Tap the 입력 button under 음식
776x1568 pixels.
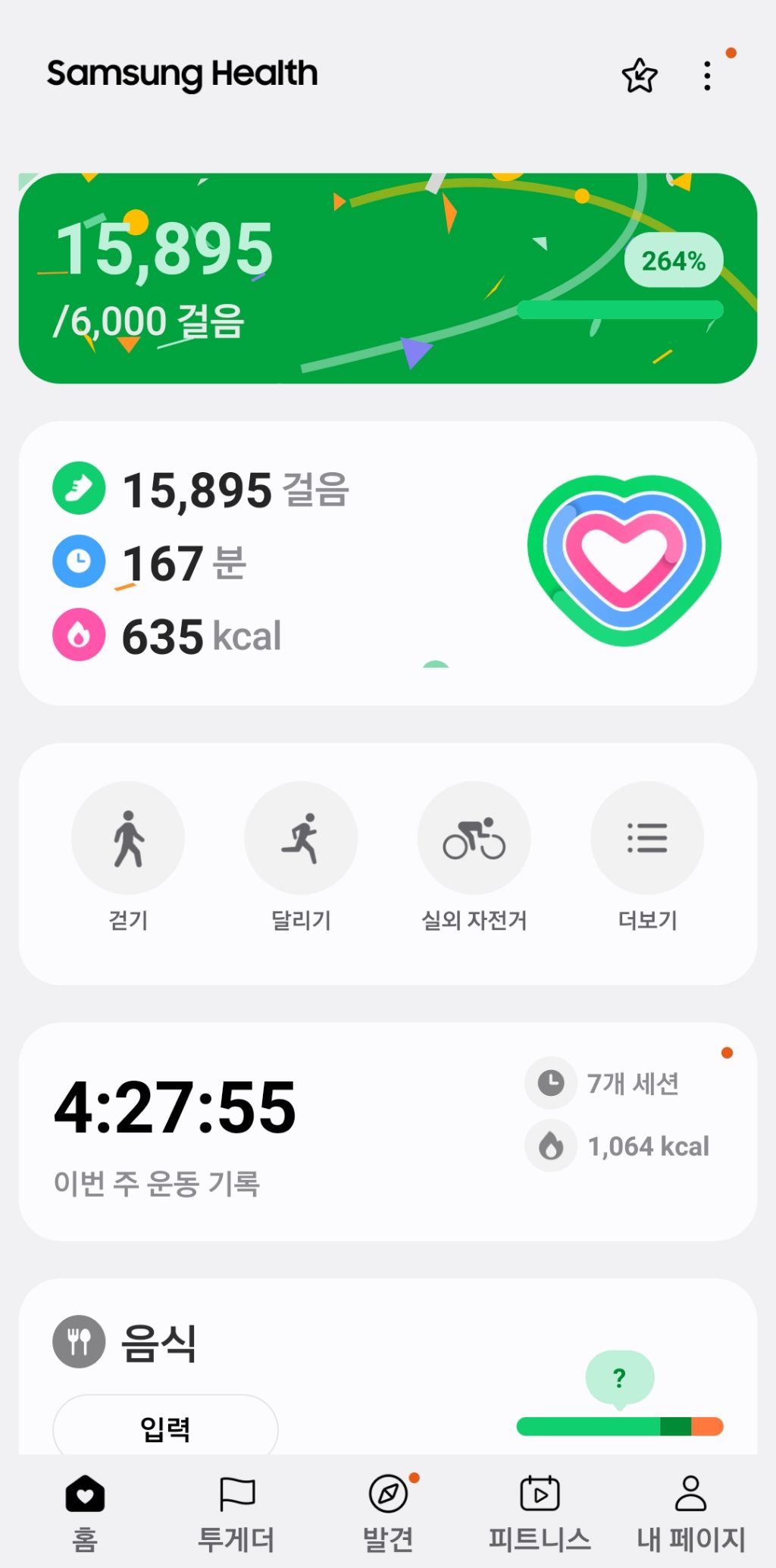pyautogui.click(x=165, y=1428)
